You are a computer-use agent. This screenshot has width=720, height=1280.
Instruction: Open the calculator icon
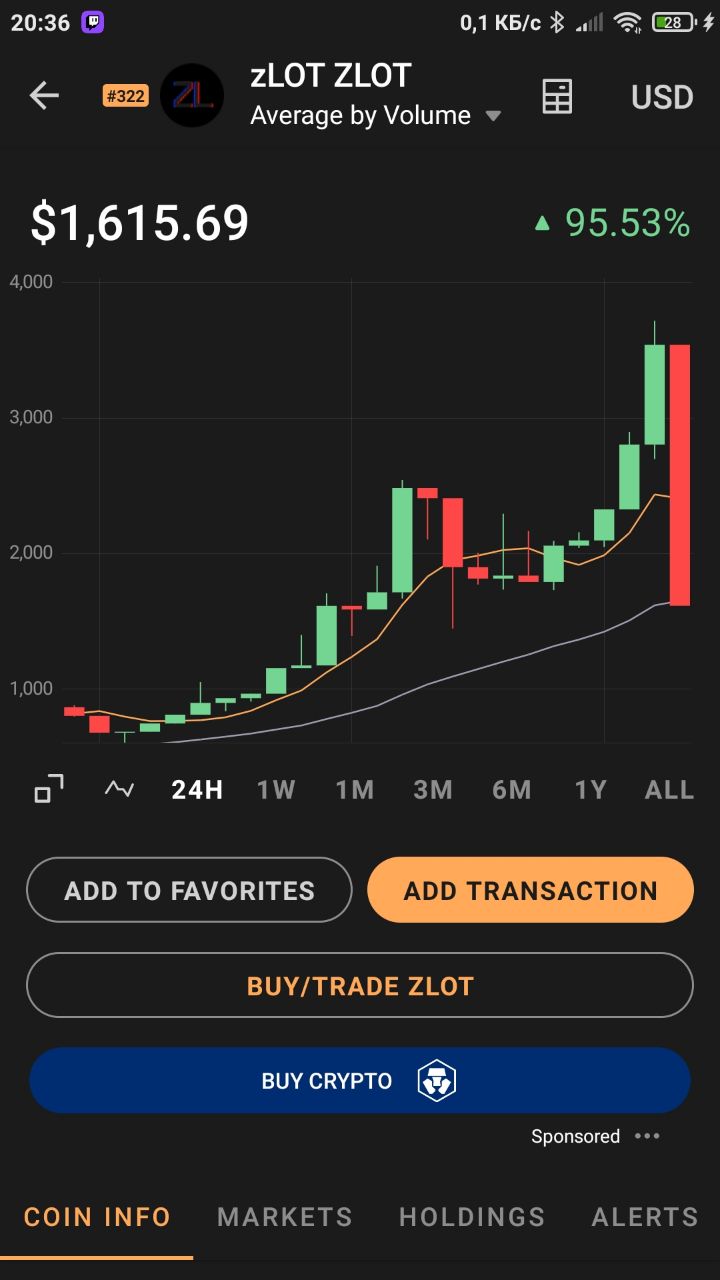pyautogui.click(x=557, y=96)
